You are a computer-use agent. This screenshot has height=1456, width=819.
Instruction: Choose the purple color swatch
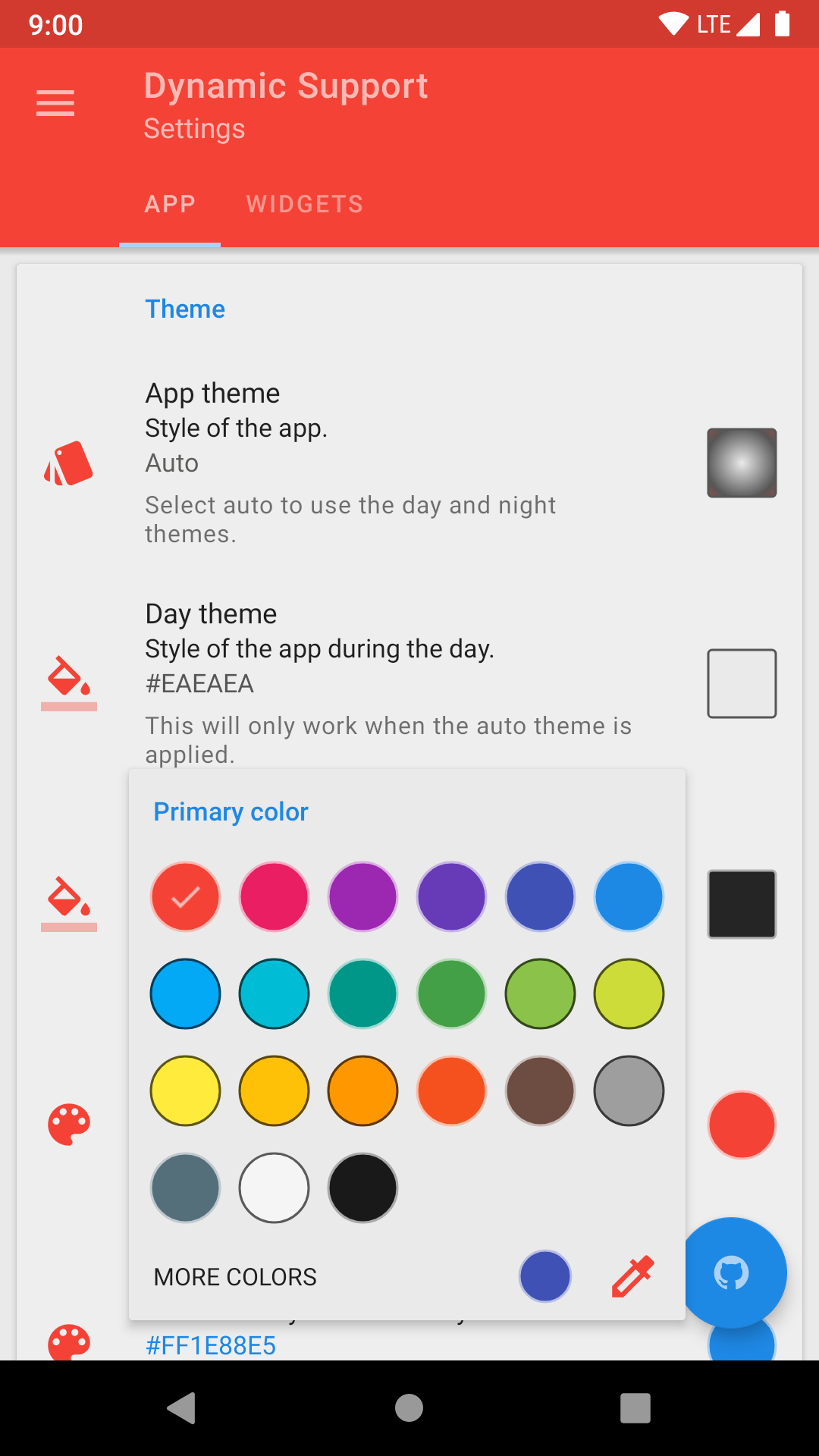362,896
